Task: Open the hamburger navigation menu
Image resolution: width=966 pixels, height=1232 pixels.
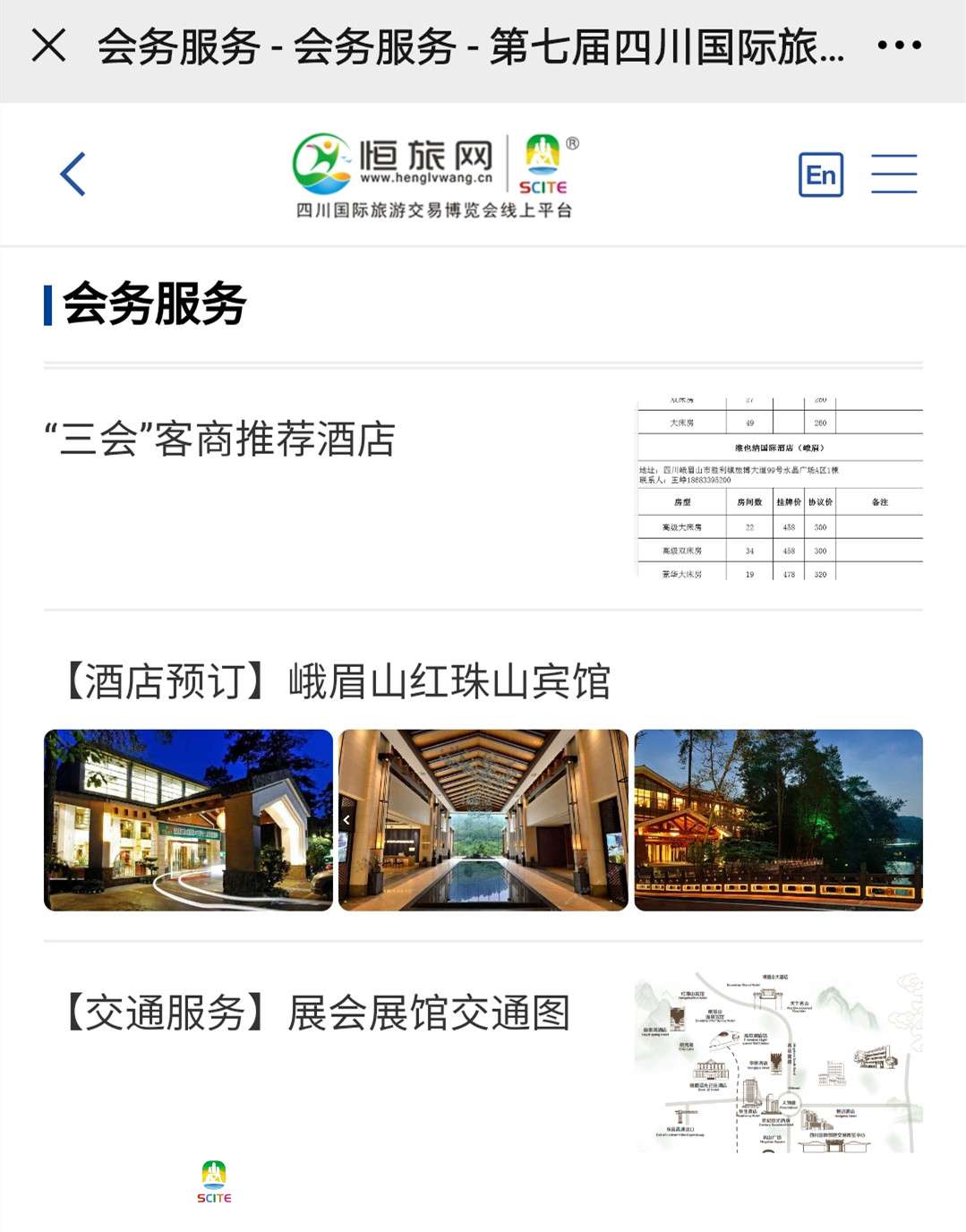Action: point(893,174)
